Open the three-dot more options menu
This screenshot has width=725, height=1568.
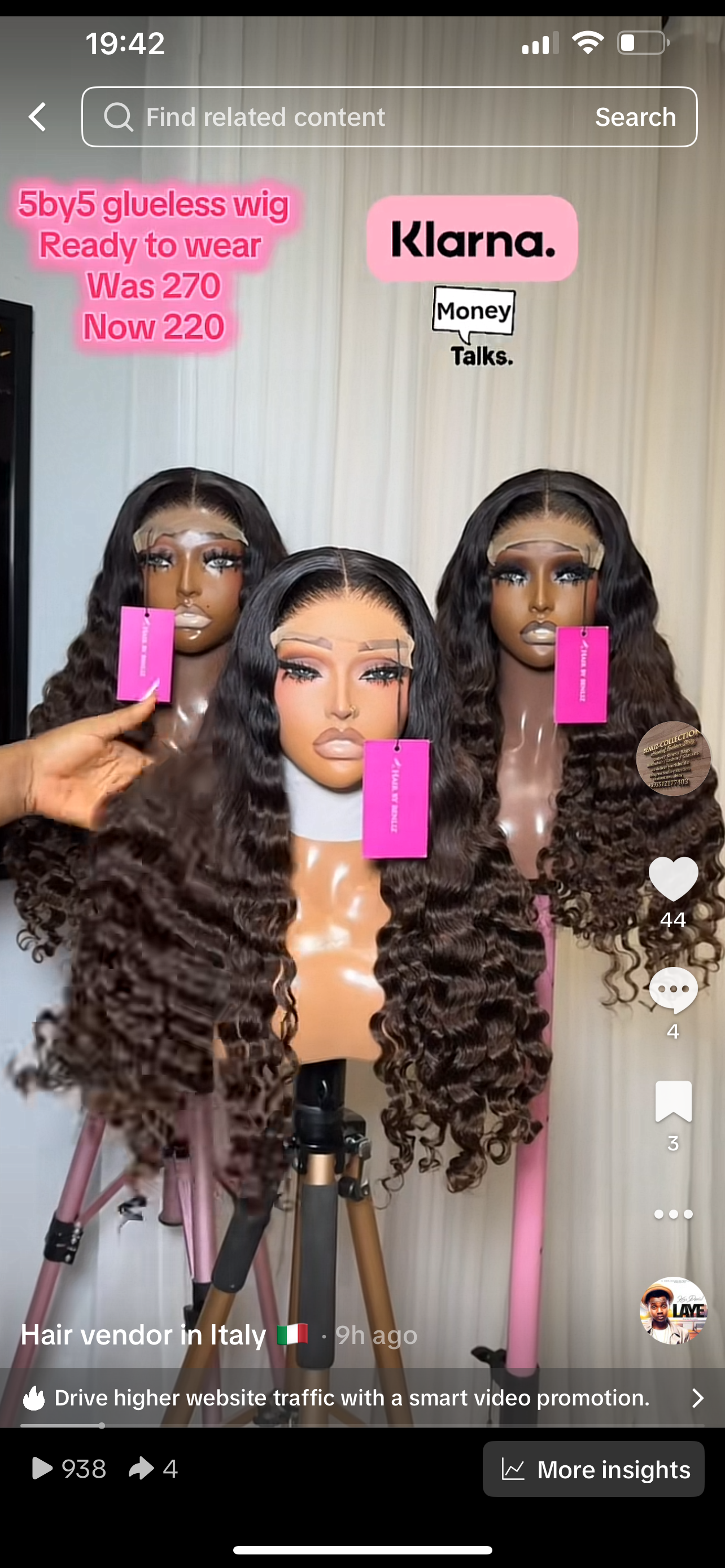pos(672,1214)
